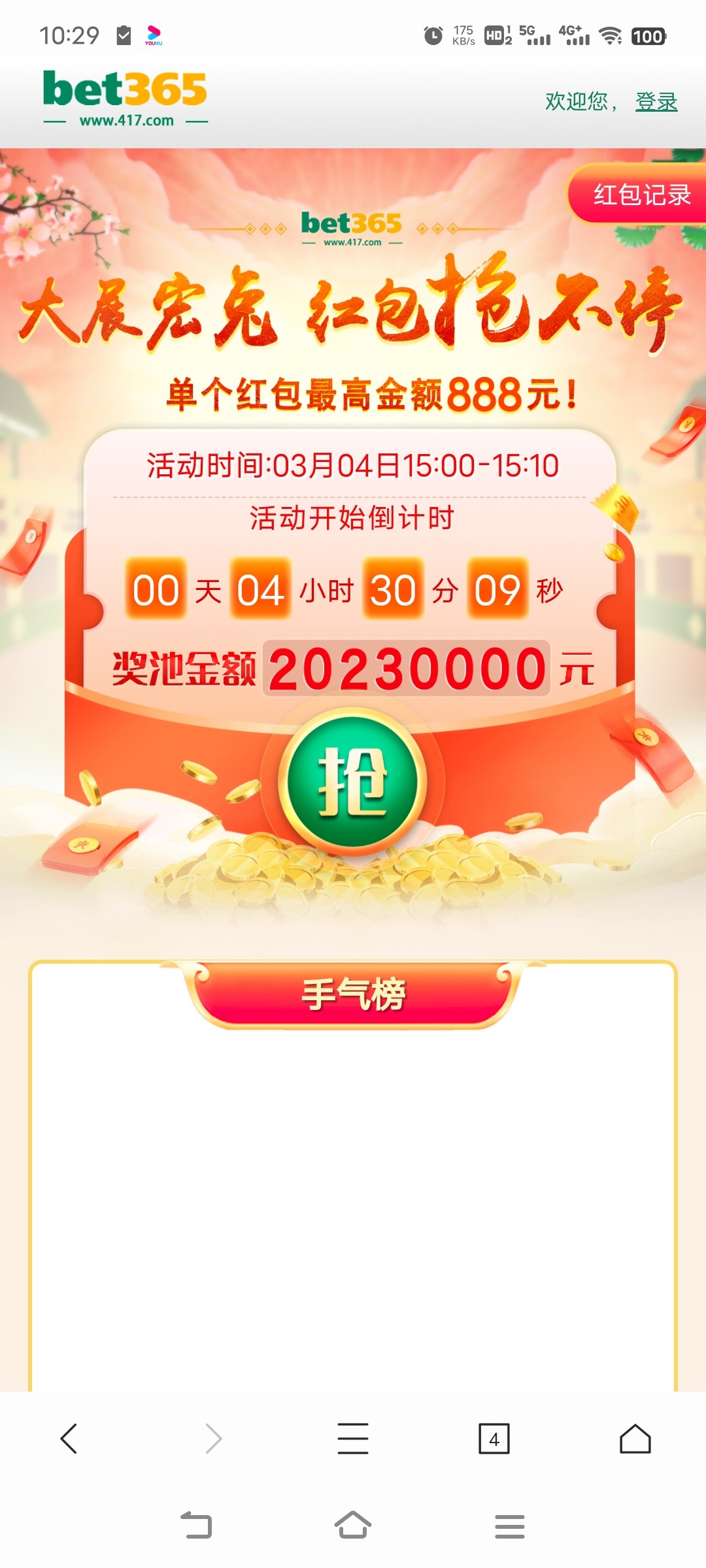Go back to the previous page in browser
The image size is (706, 1568).
tap(69, 1439)
